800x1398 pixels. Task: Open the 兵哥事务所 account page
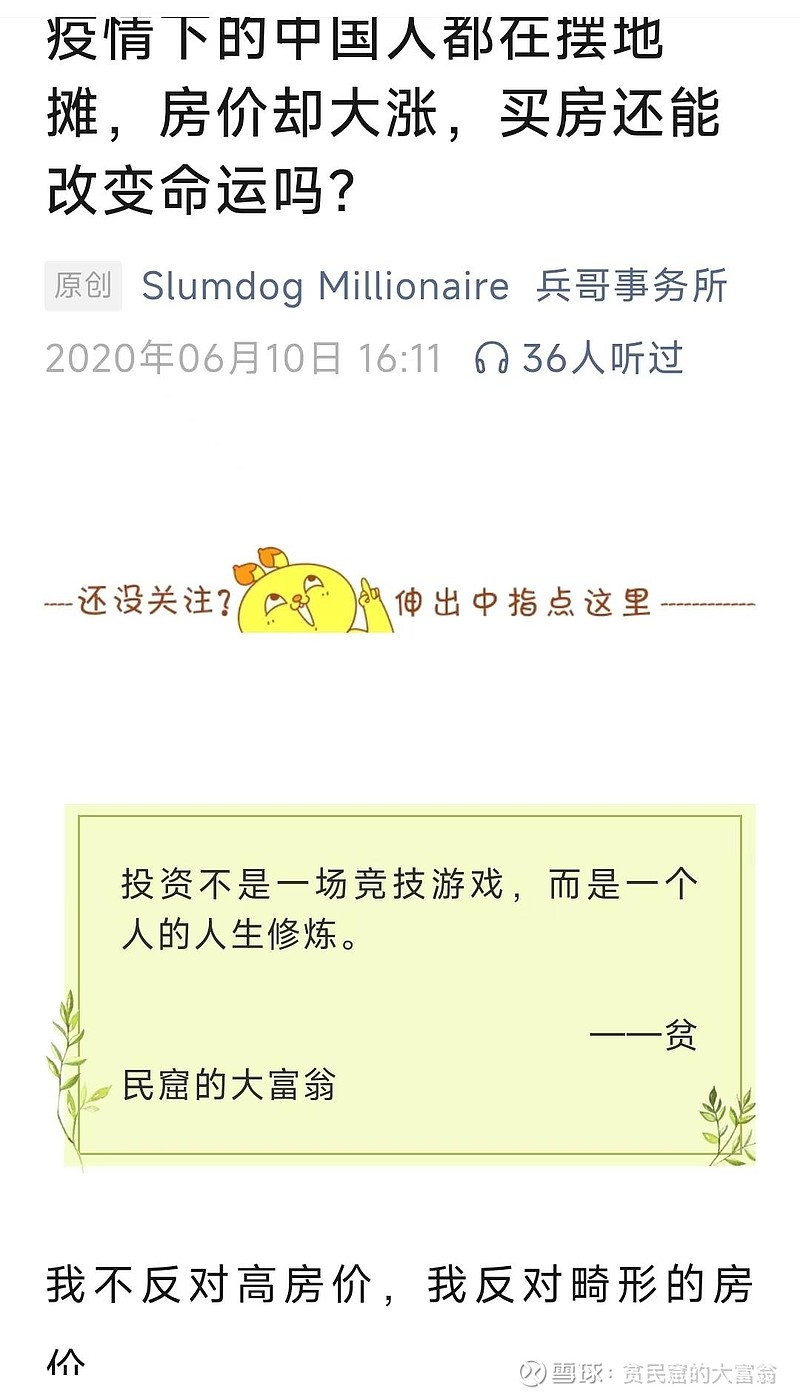coord(632,287)
